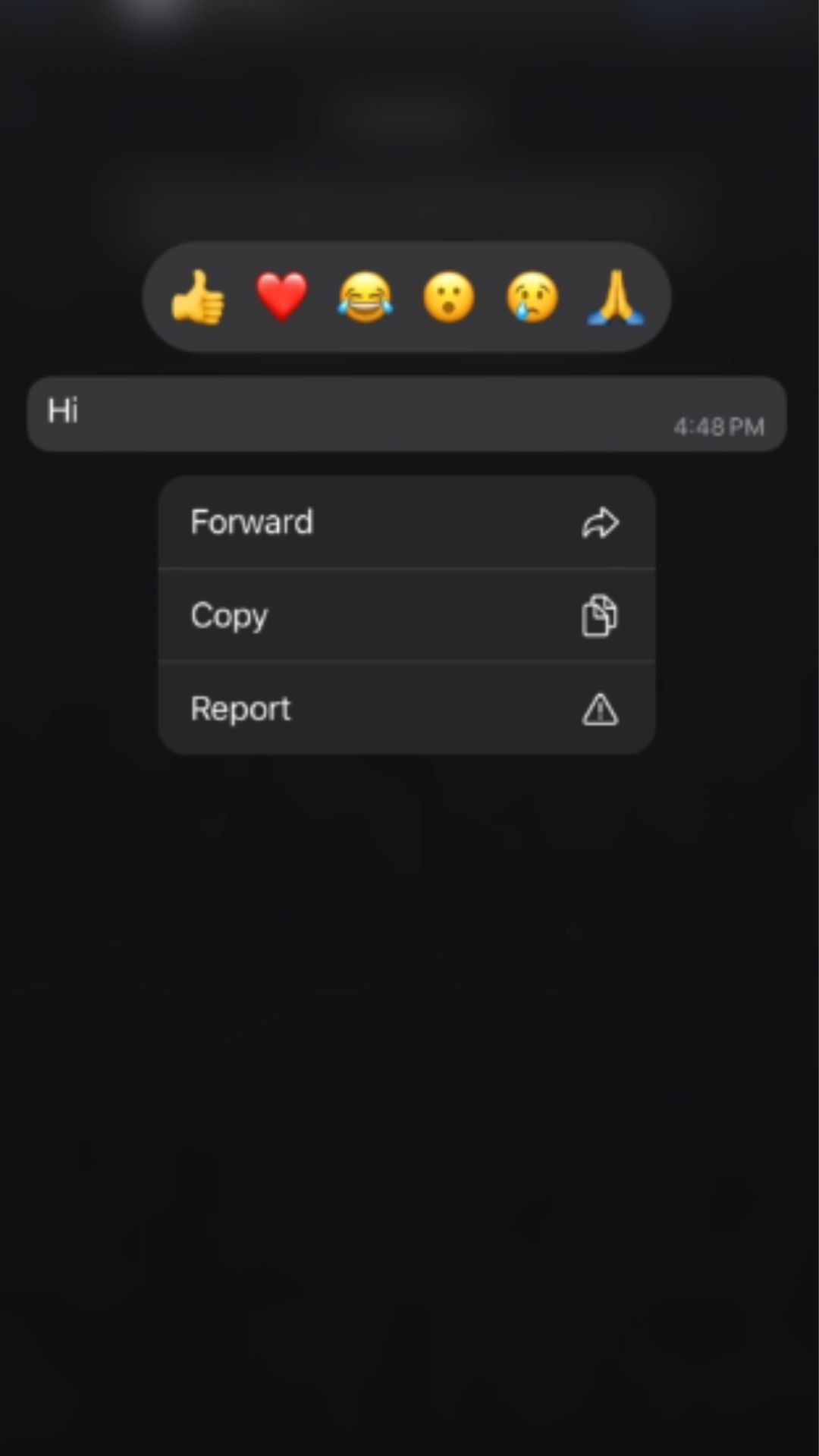Report this message
The image size is (819, 1456).
pyautogui.click(x=406, y=708)
